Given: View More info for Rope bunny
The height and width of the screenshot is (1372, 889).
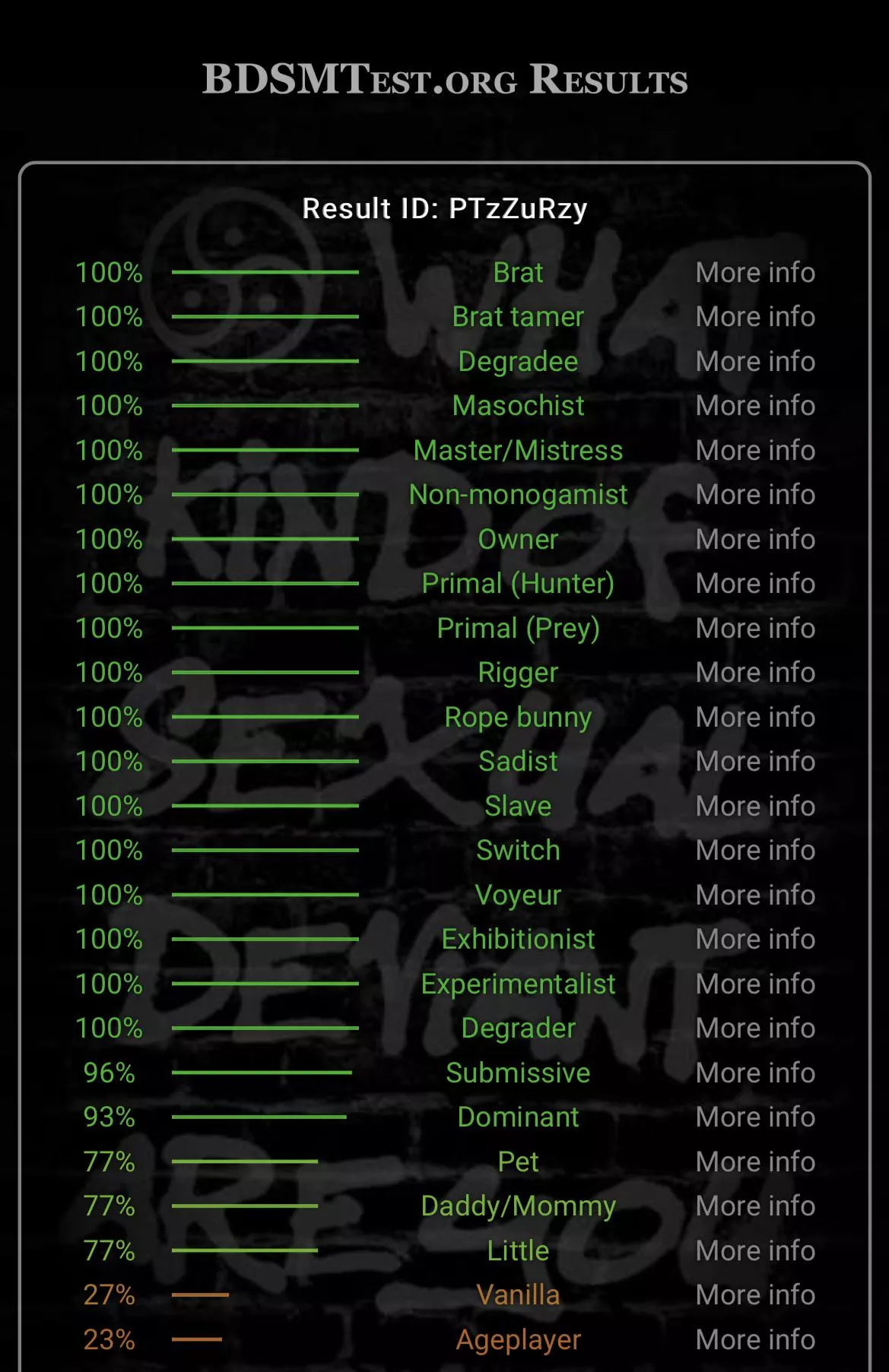Looking at the screenshot, I should coord(754,718).
